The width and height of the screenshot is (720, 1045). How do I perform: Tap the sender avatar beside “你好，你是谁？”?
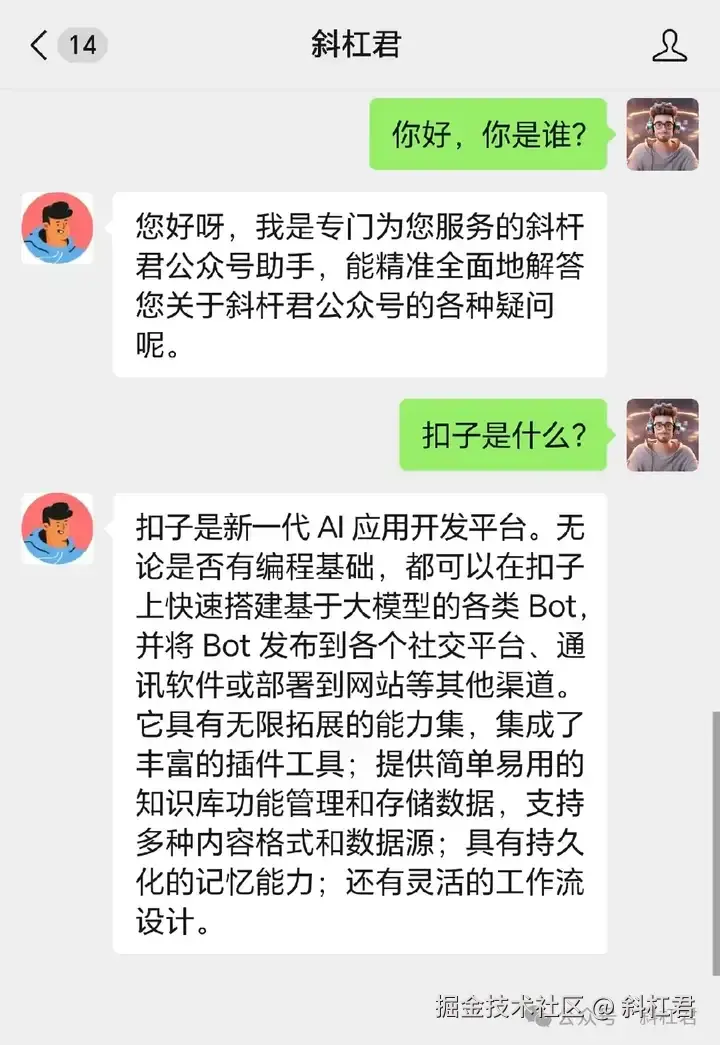[x=662, y=134]
